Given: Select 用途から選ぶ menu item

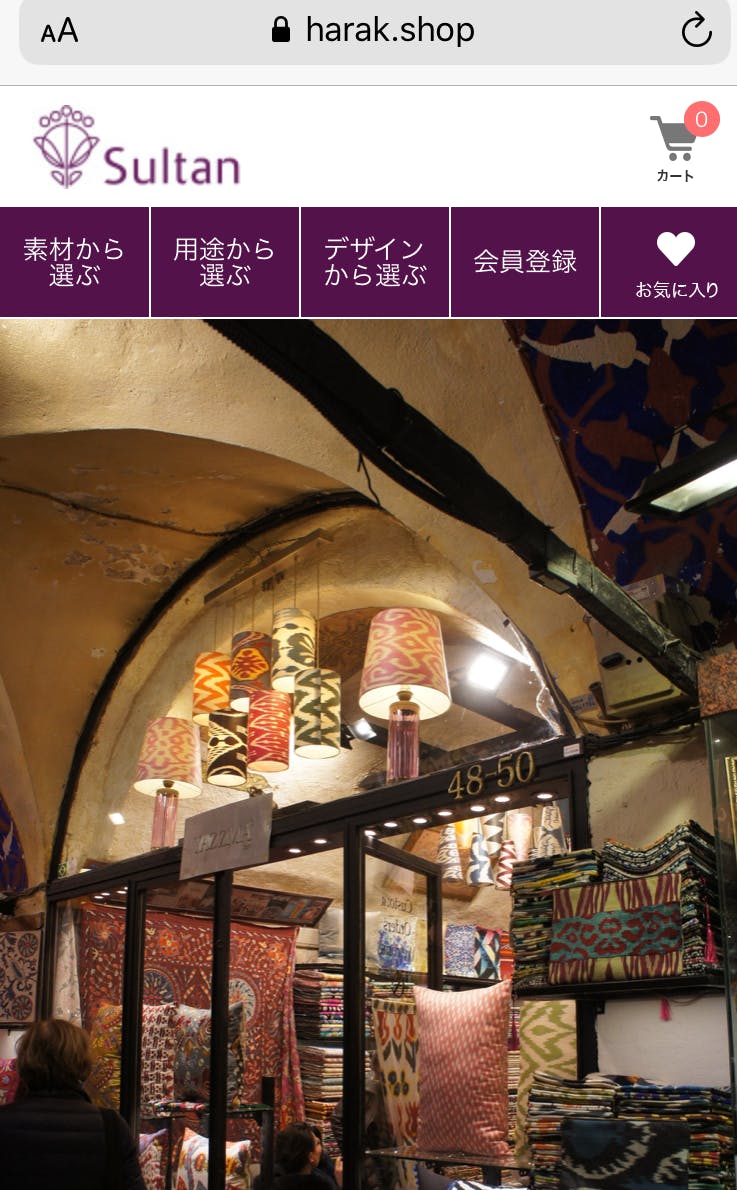Looking at the screenshot, I should point(224,262).
